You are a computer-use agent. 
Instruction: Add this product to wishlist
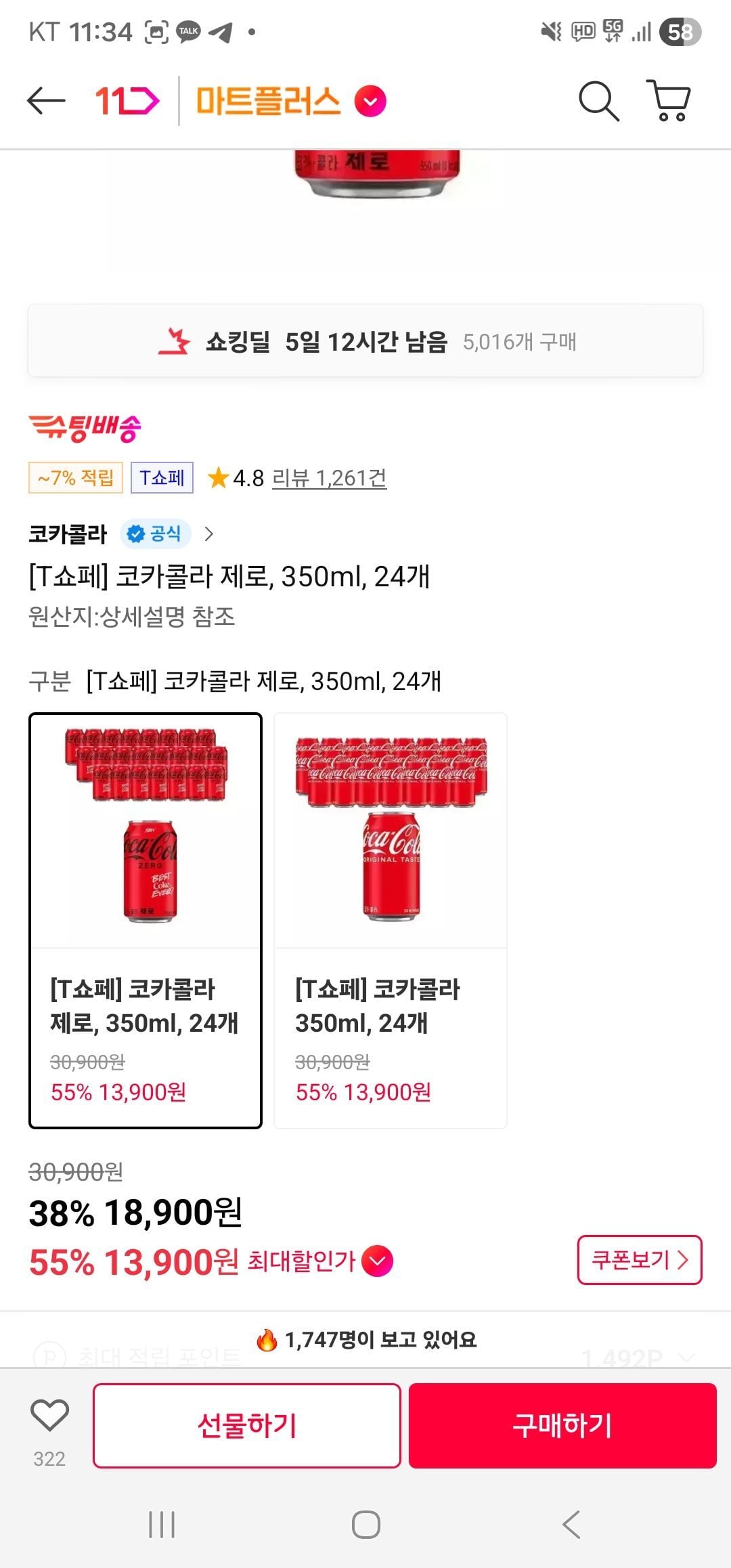click(49, 1416)
